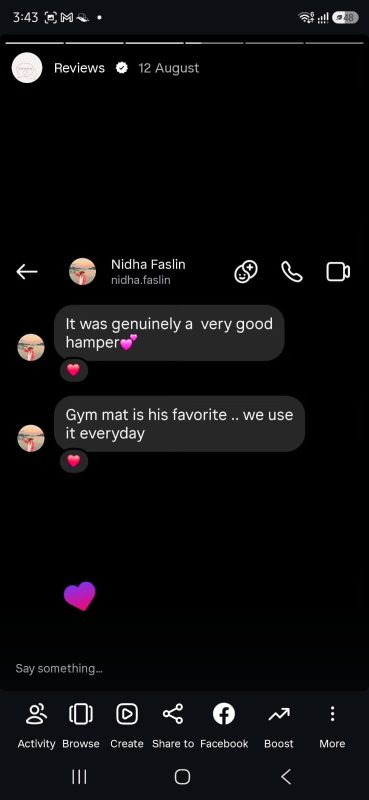Image resolution: width=369 pixels, height=800 pixels.
Task: Open Browse for this story
Action: [81, 726]
